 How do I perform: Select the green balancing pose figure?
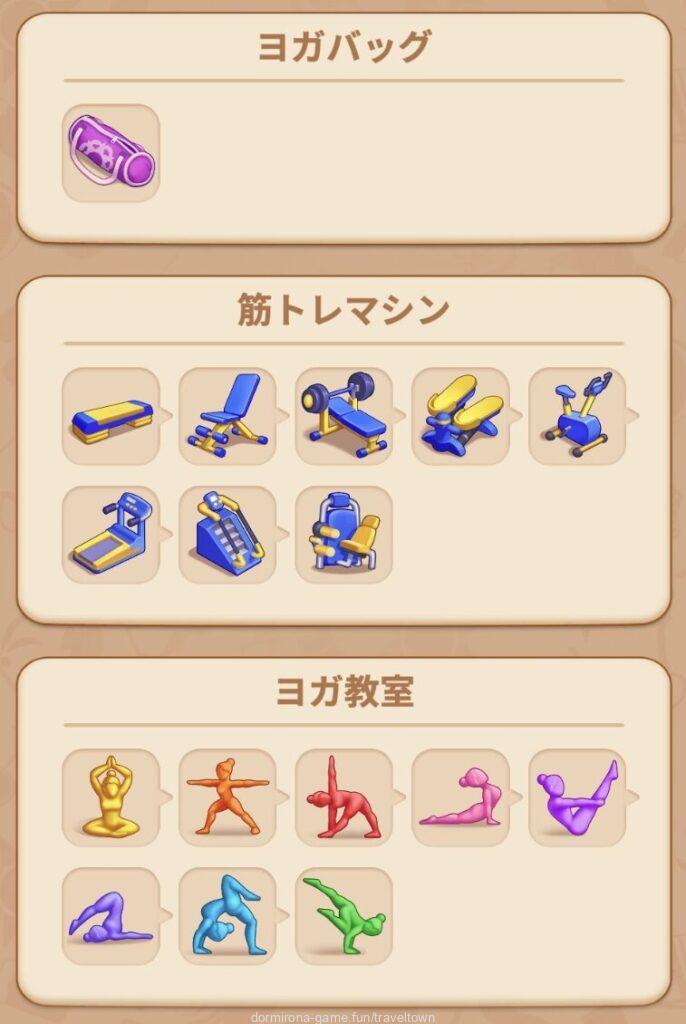[x=344, y=916]
